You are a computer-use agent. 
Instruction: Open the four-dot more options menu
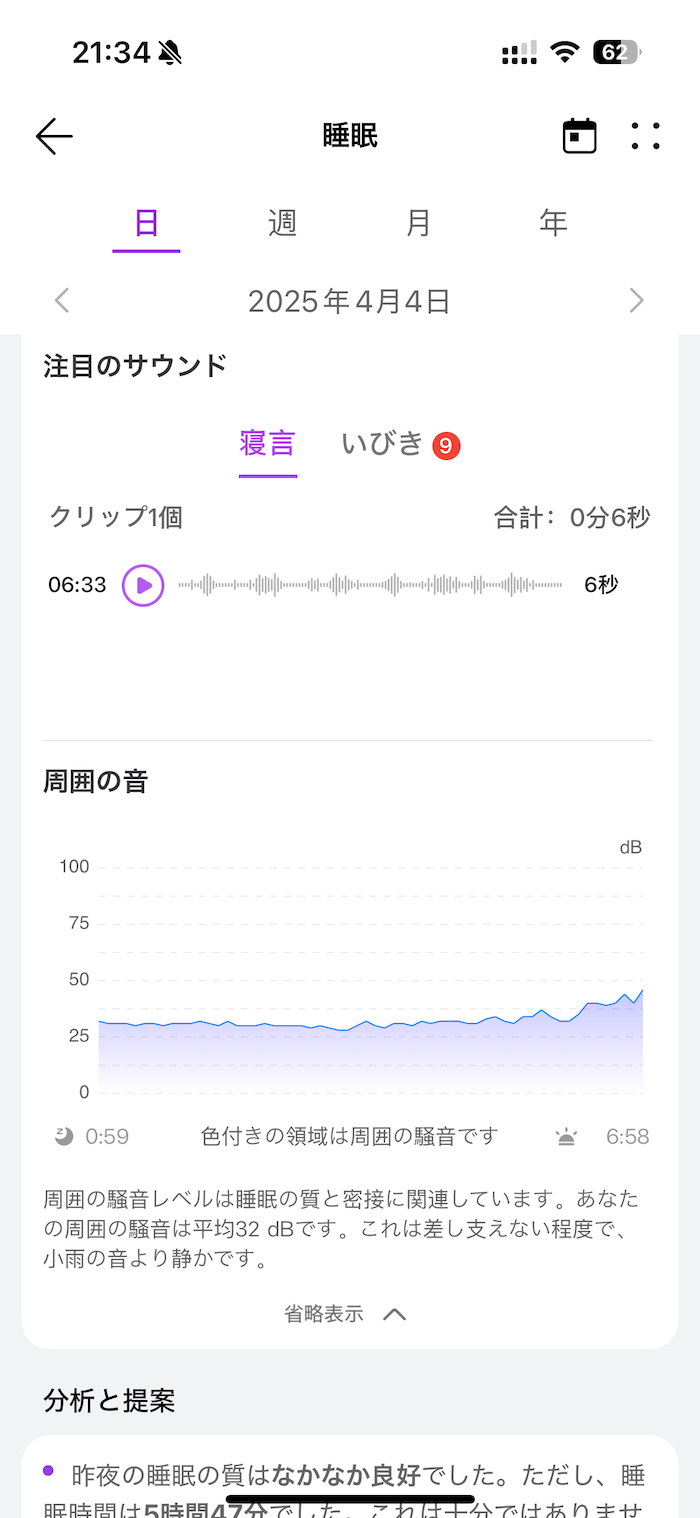click(646, 136)
